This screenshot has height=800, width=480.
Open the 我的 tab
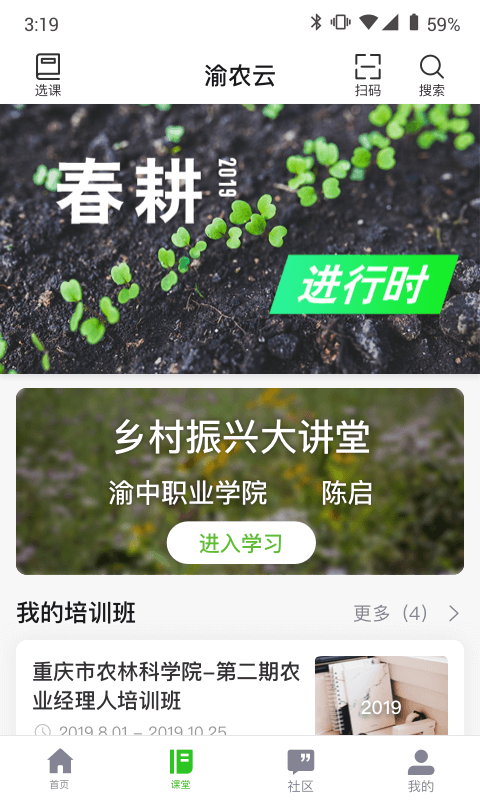pos(420,768)
